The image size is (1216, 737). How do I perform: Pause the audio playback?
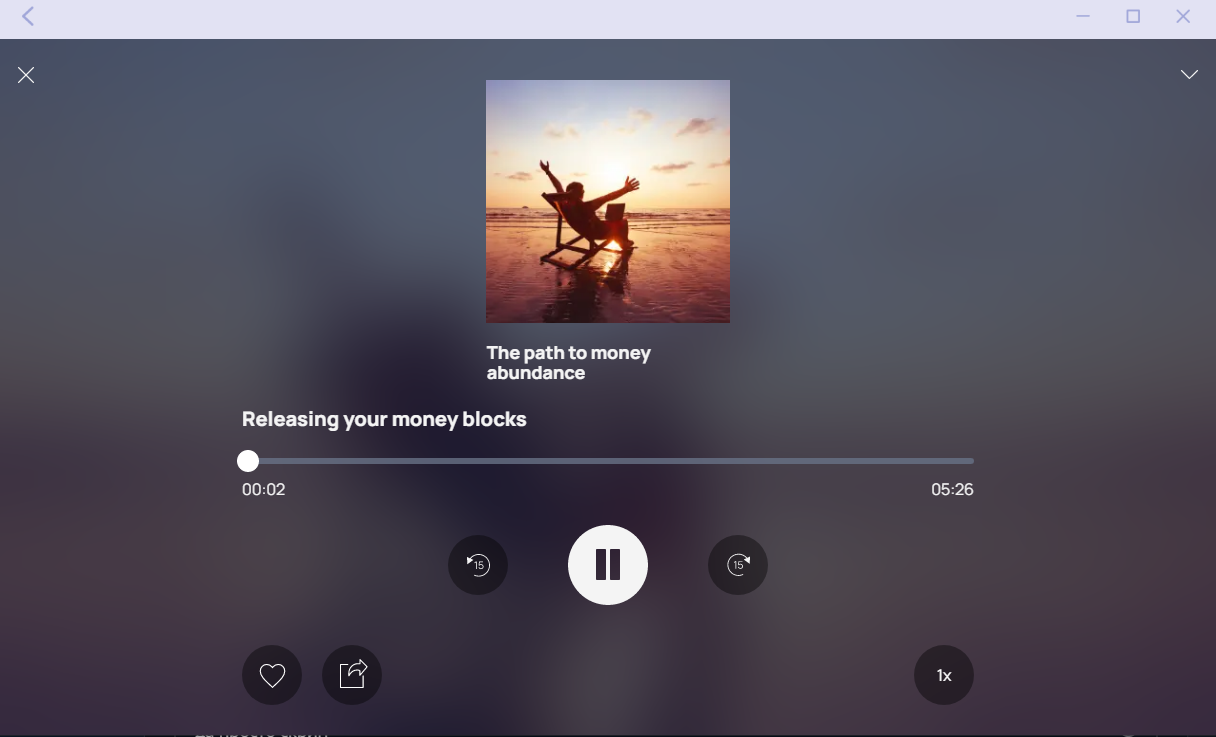point(608,565)
